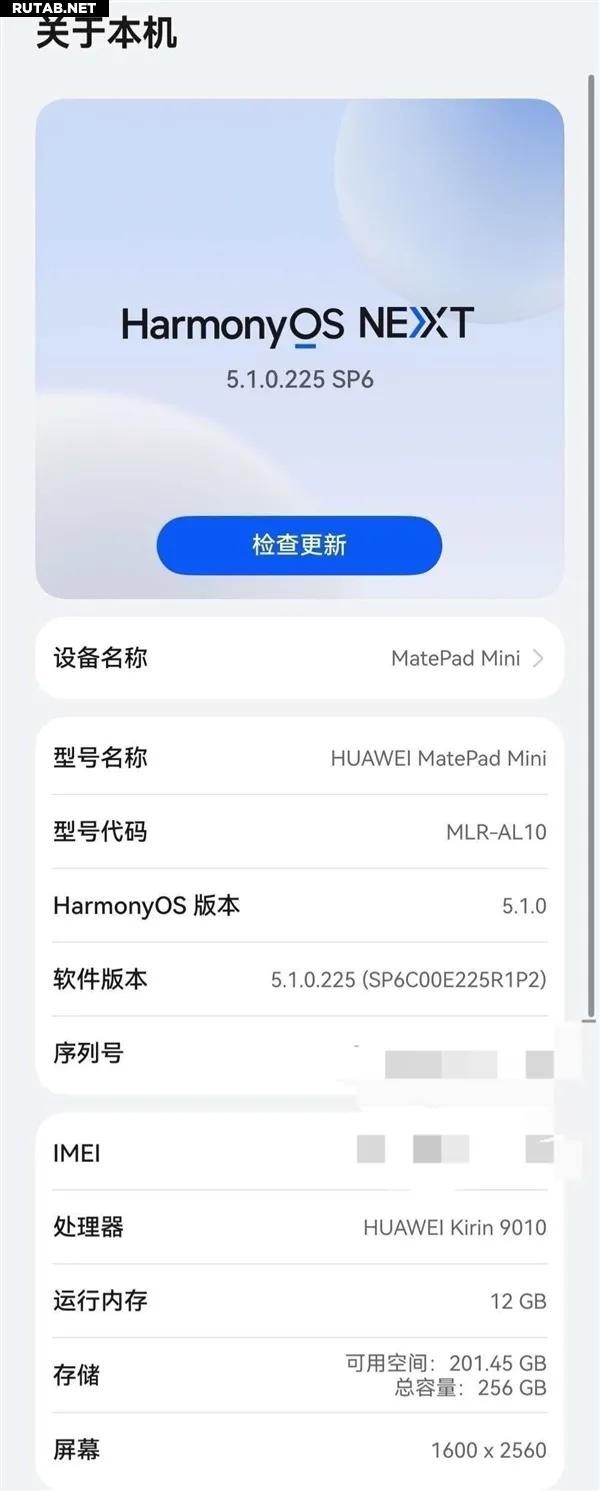600x1491 pixels.
Task: Open the 设备名称 MatePad Mini row
Action: pos(300,658)
